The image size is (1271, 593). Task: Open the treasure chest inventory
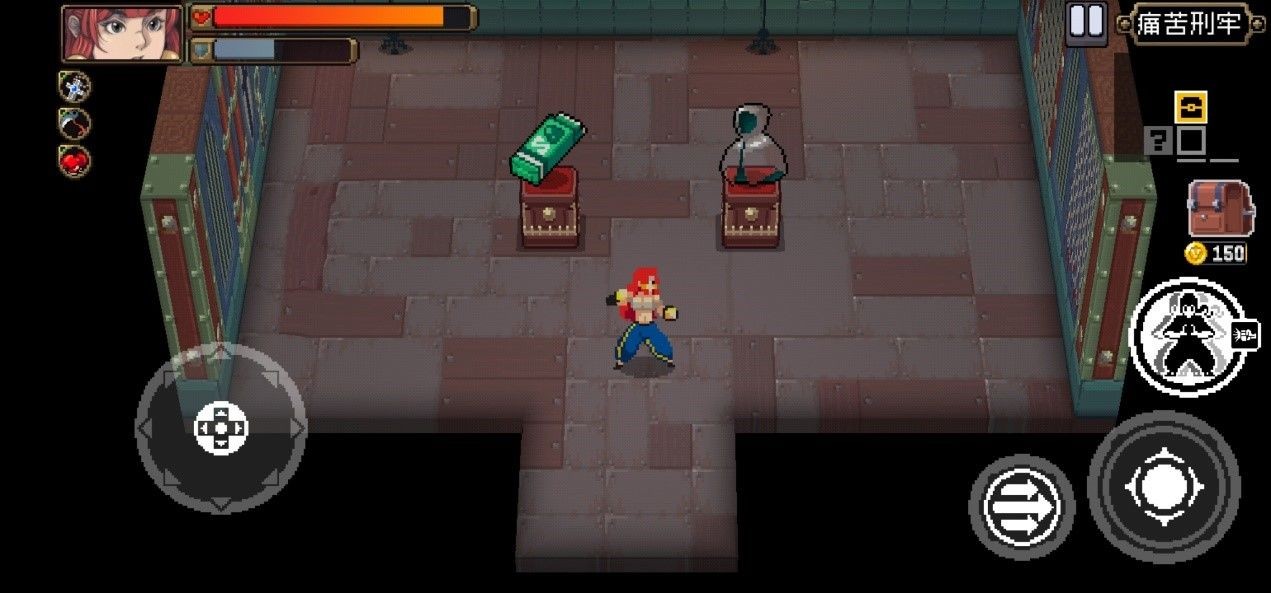[1219, 209]
